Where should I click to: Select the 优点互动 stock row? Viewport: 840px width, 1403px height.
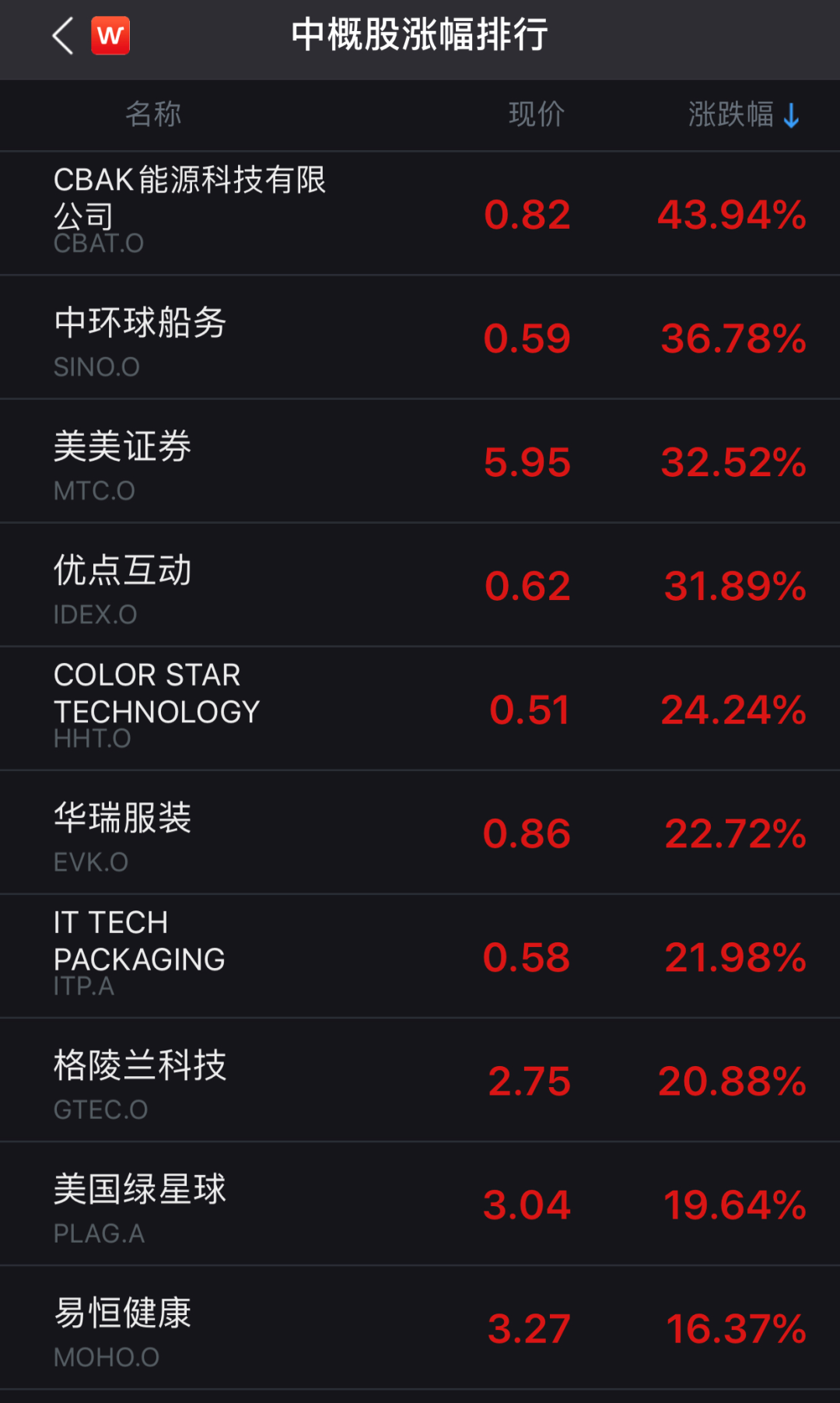click(x=420, y=585)
